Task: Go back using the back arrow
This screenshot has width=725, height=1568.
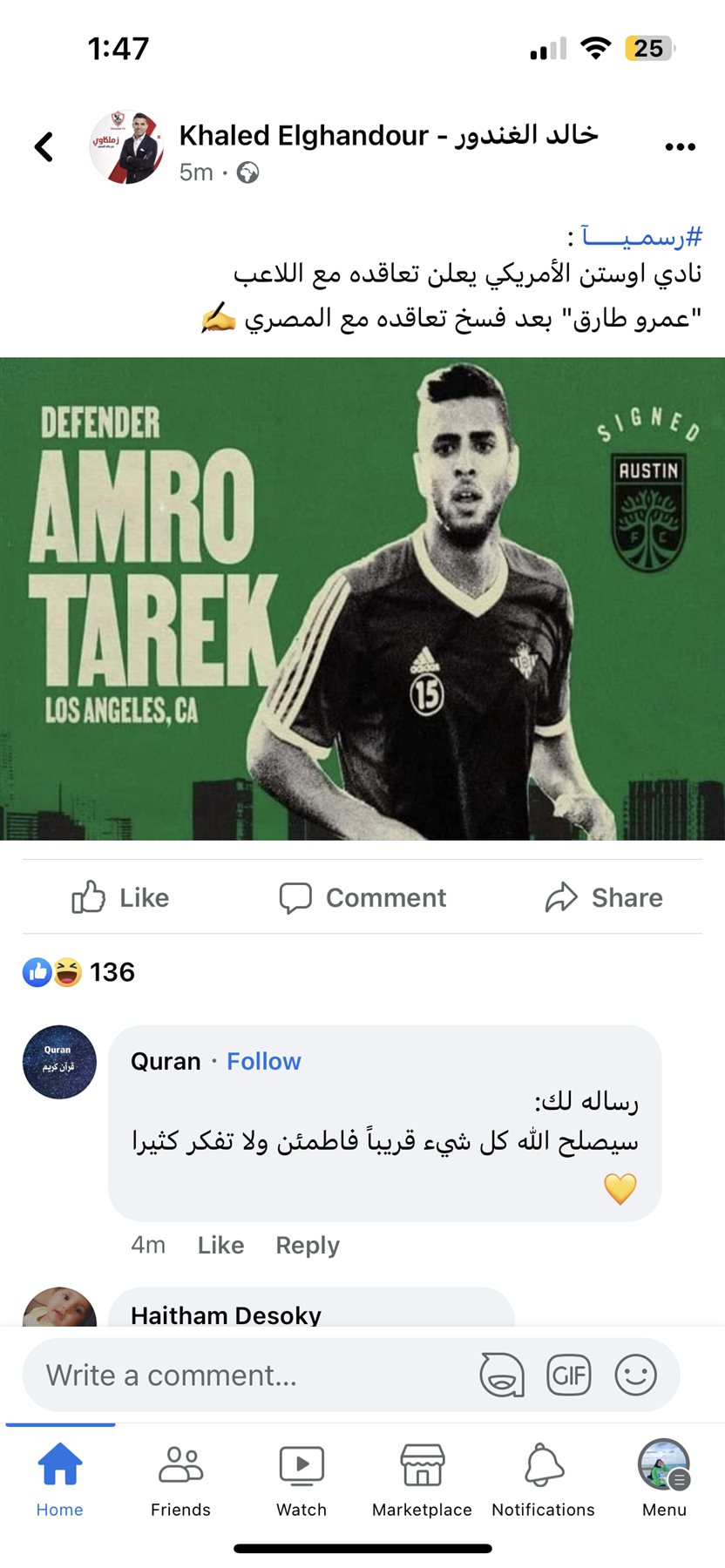Action: coord(44,147)
